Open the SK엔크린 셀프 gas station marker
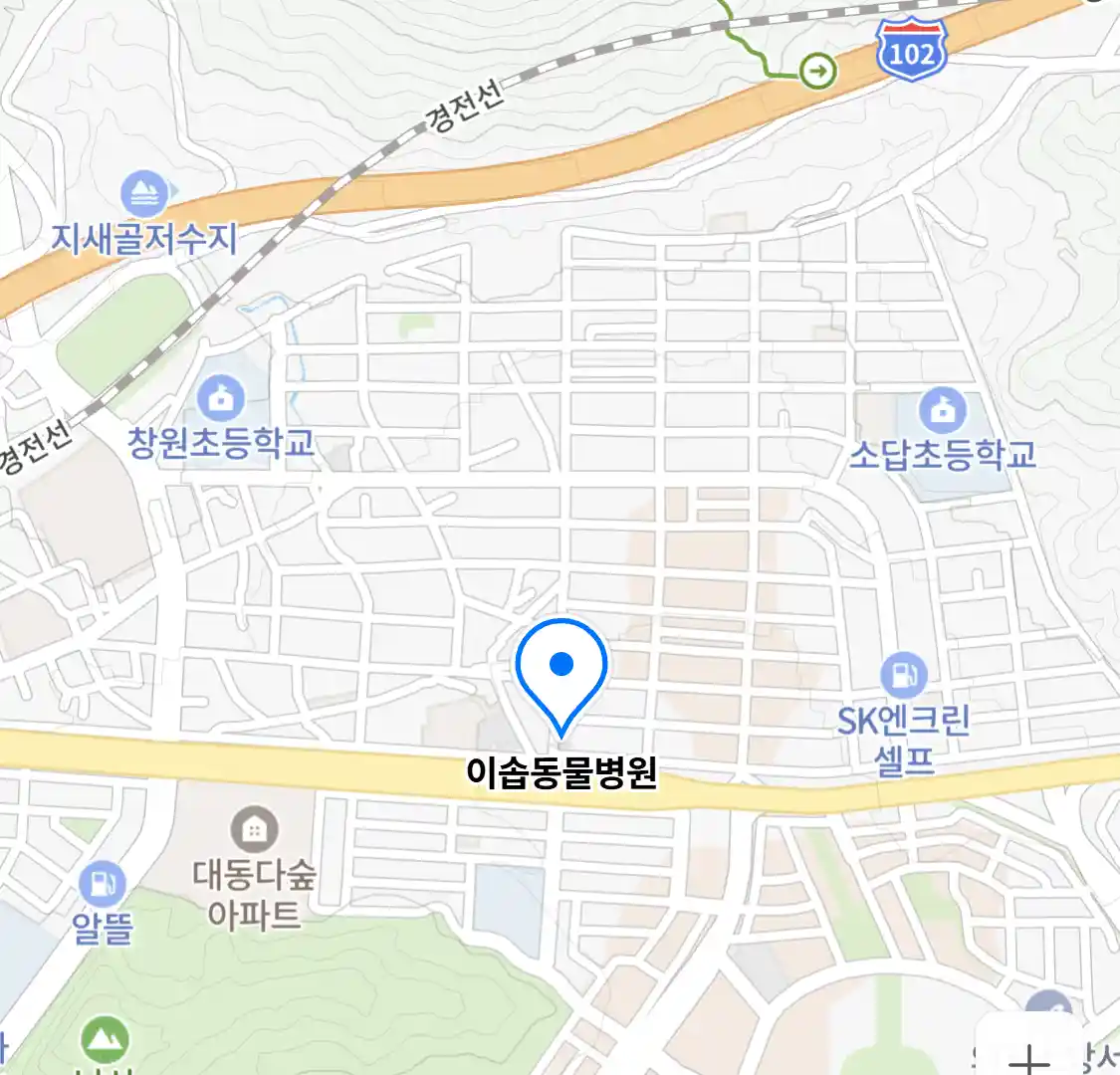This screenshot has height=1075, width=1120. click(903, 676)
